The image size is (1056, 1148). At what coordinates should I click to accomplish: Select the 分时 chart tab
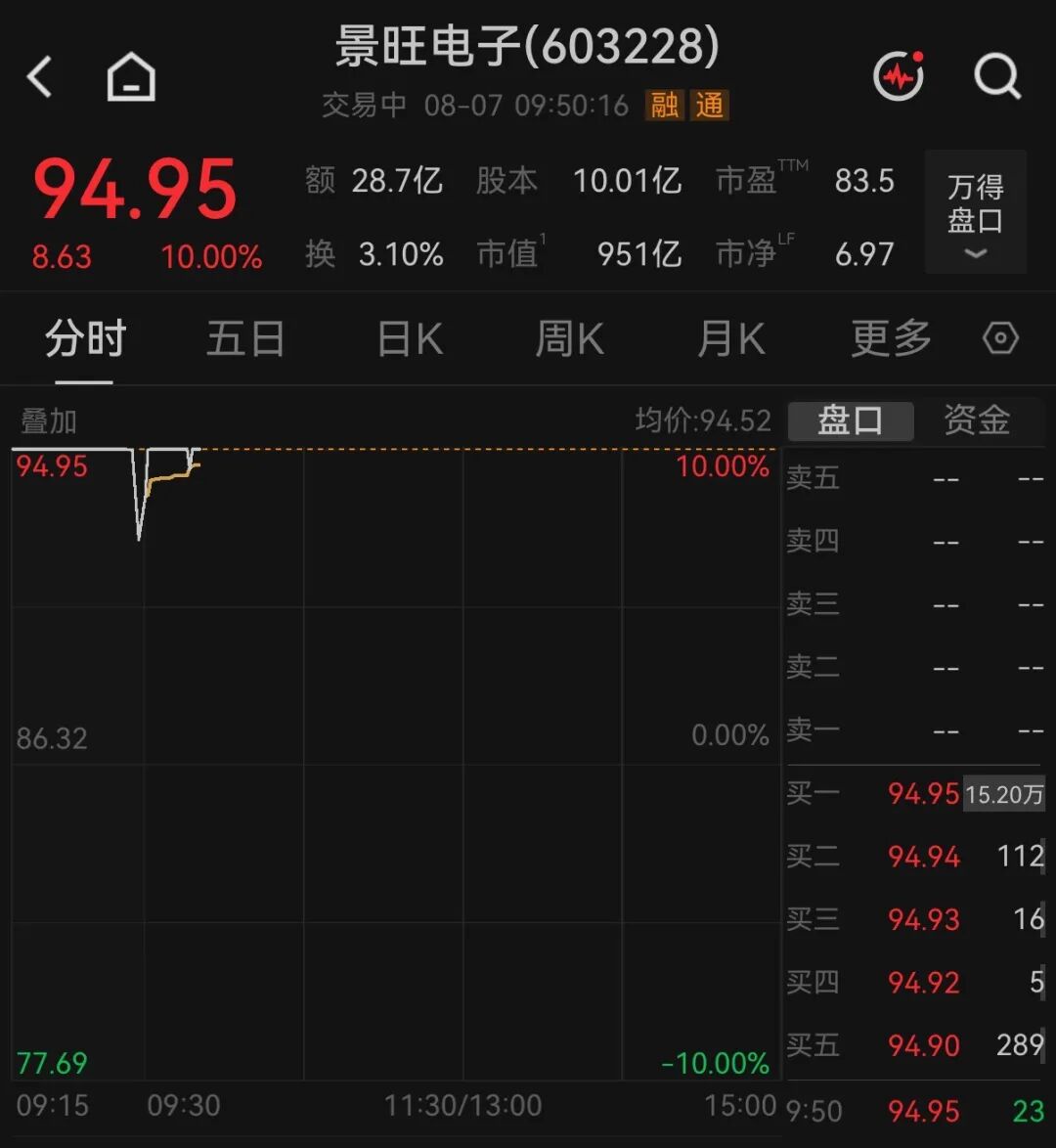86,339
